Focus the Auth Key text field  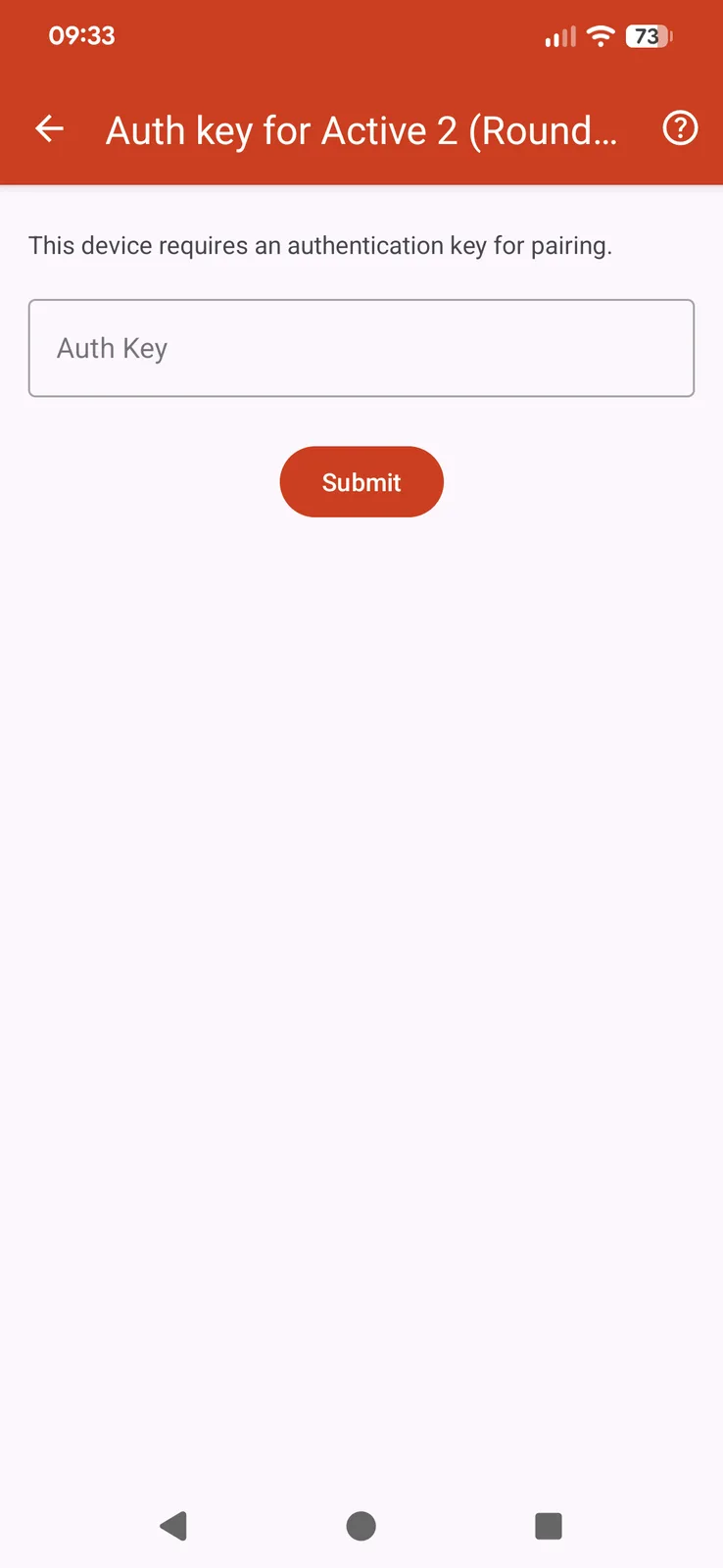(x=361, y=348)
